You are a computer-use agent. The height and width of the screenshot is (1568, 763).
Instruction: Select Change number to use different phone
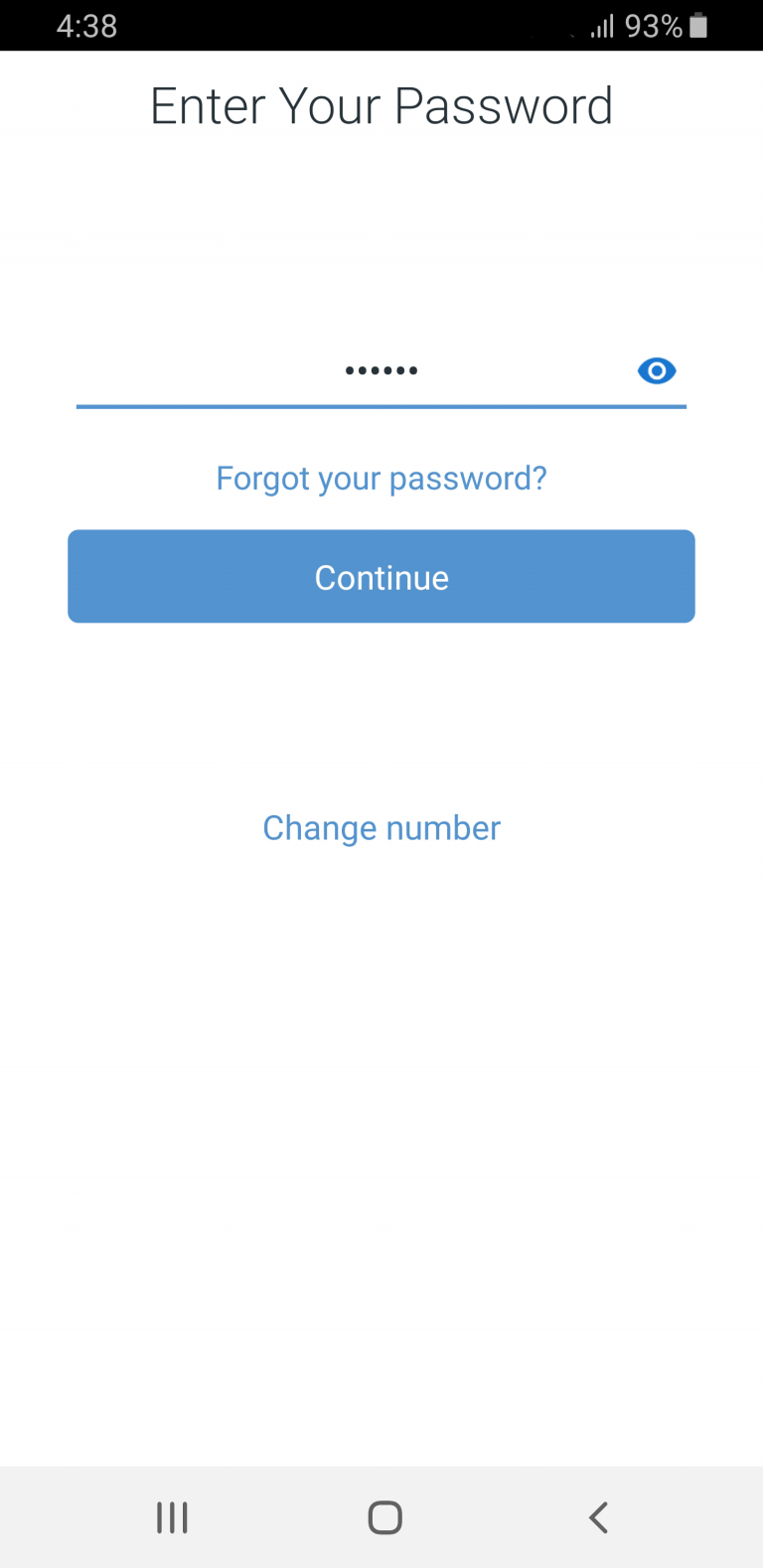381,827
